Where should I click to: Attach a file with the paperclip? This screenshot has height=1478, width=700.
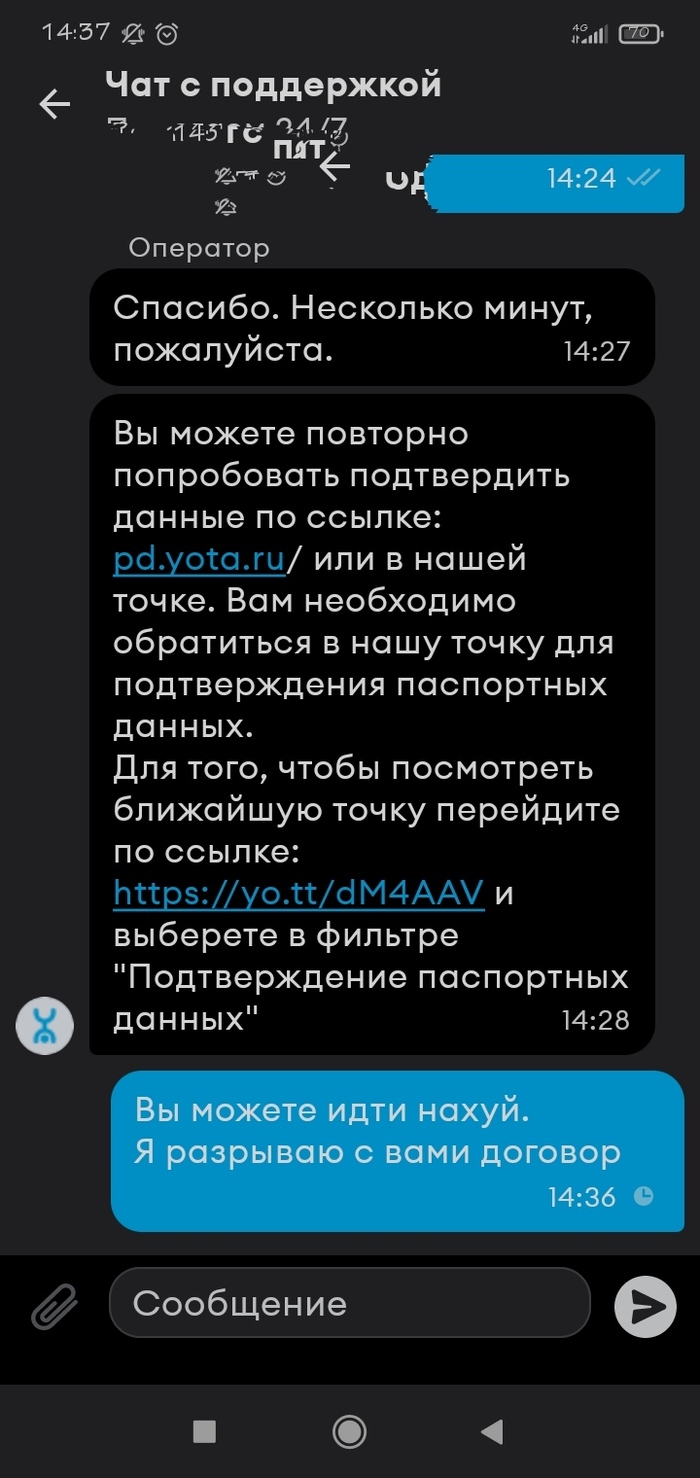pyautogui.click(x=54, y=1304)
